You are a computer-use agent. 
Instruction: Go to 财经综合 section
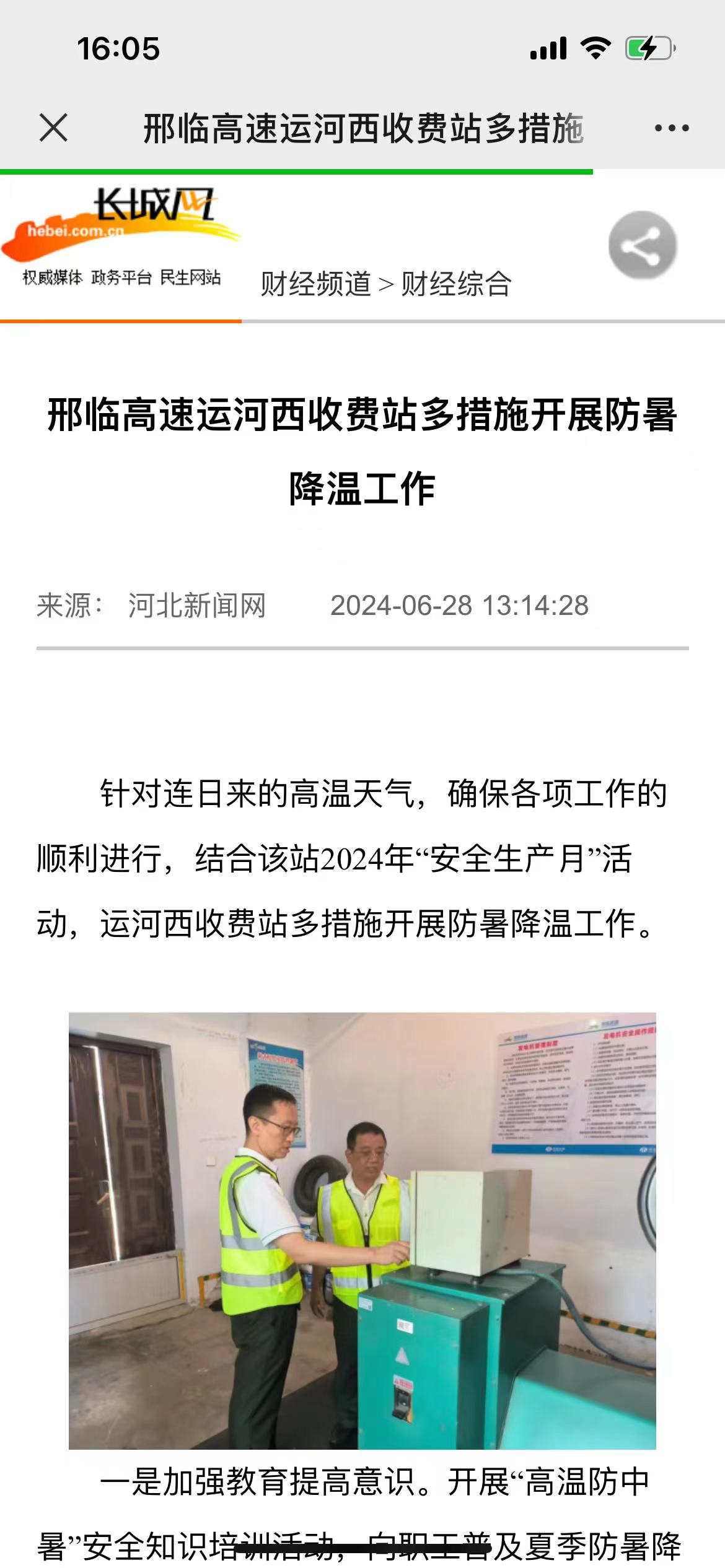(x=456, y=284)
